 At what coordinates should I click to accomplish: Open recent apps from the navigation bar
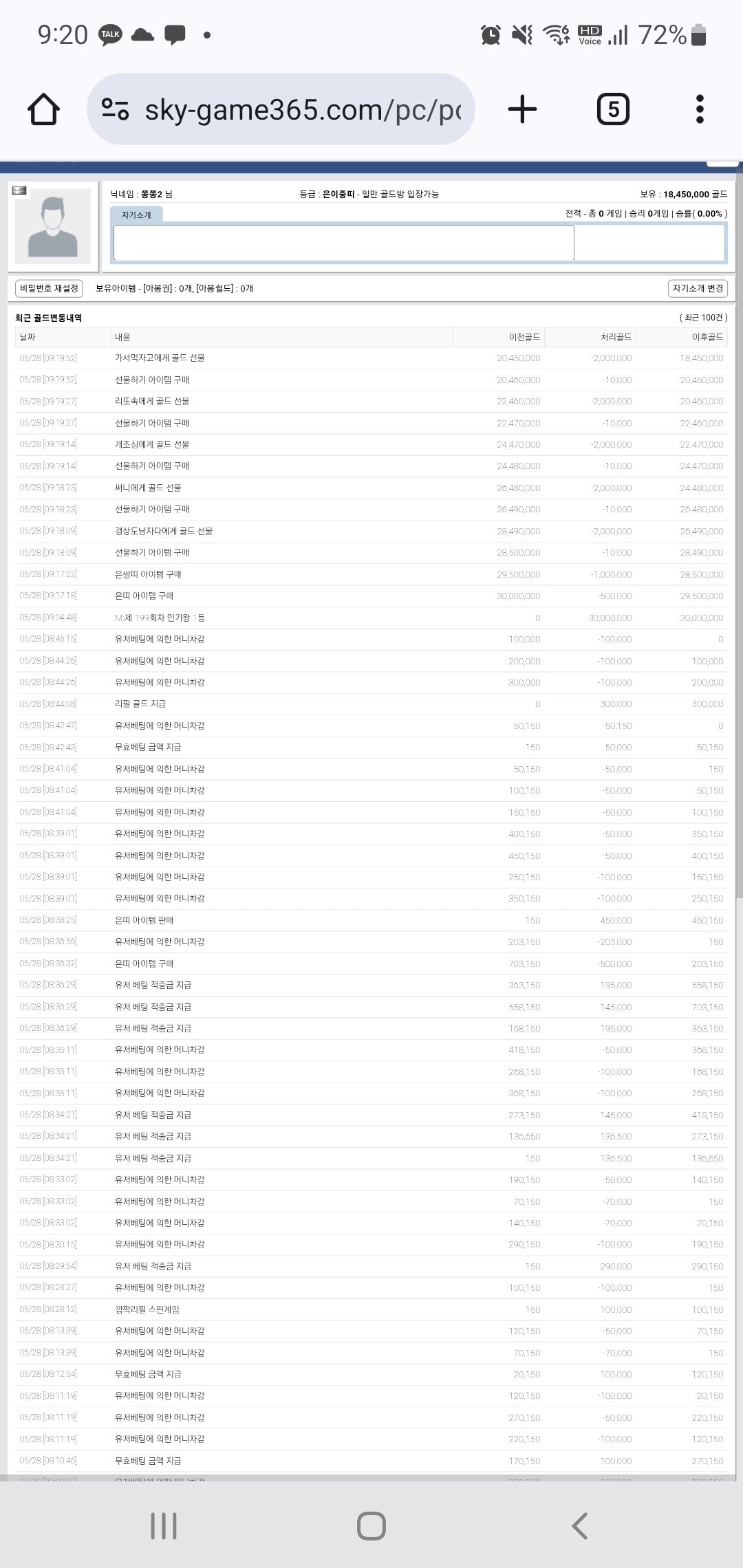point(164,1525)
